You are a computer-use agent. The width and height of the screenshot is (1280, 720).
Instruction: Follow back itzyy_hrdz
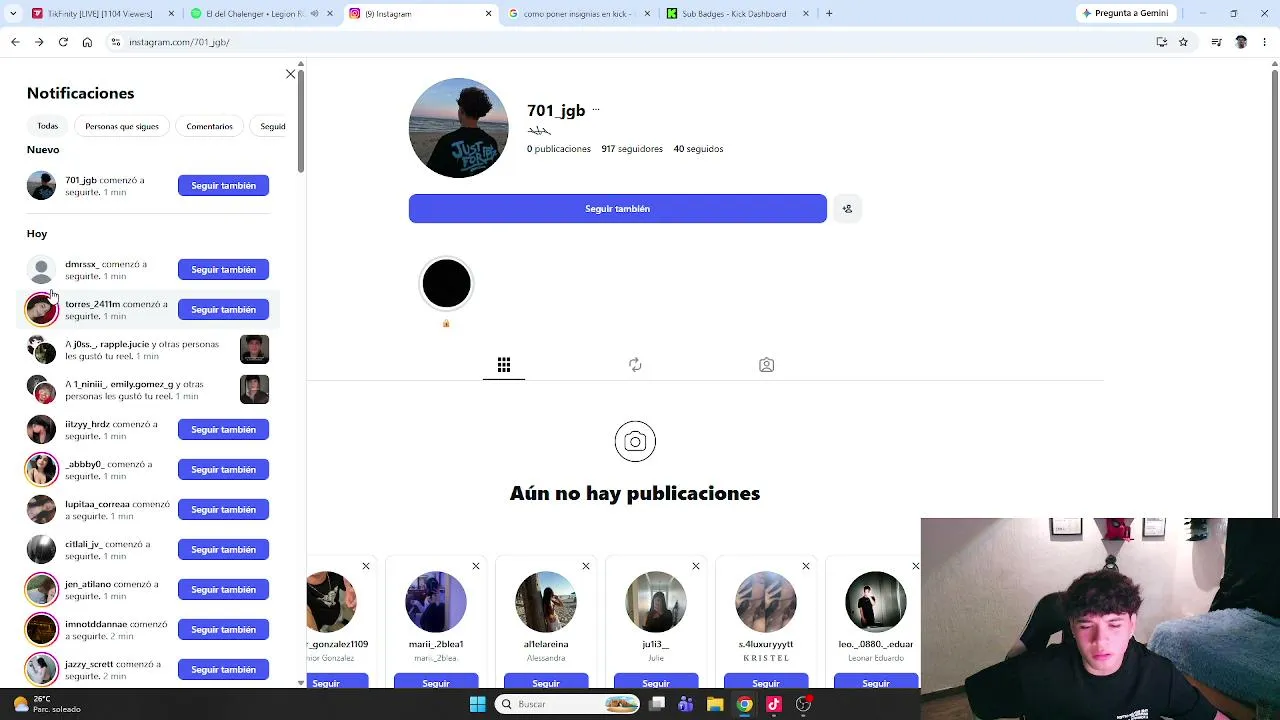[x=223, y=429]
